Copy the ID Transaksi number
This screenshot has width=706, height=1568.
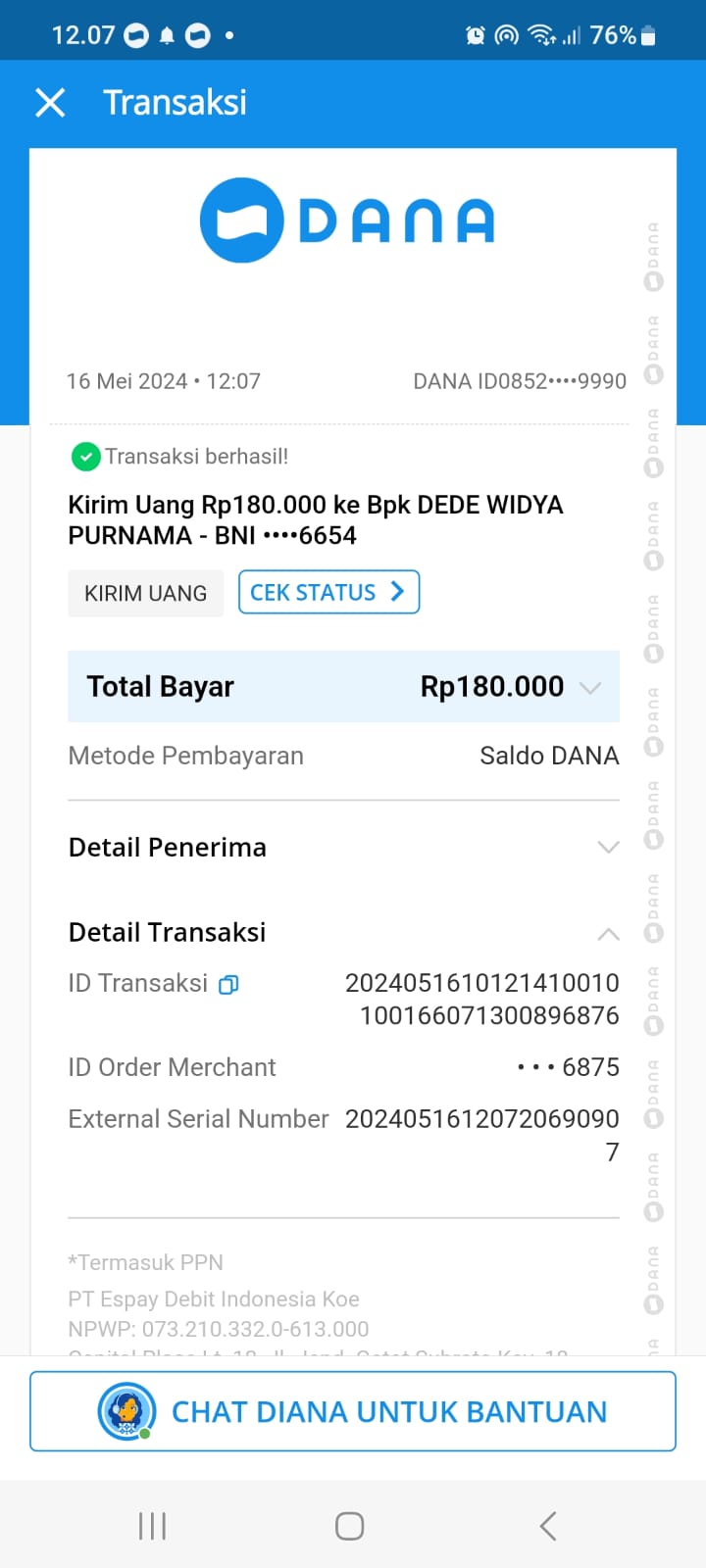click(x=228, y=984)
